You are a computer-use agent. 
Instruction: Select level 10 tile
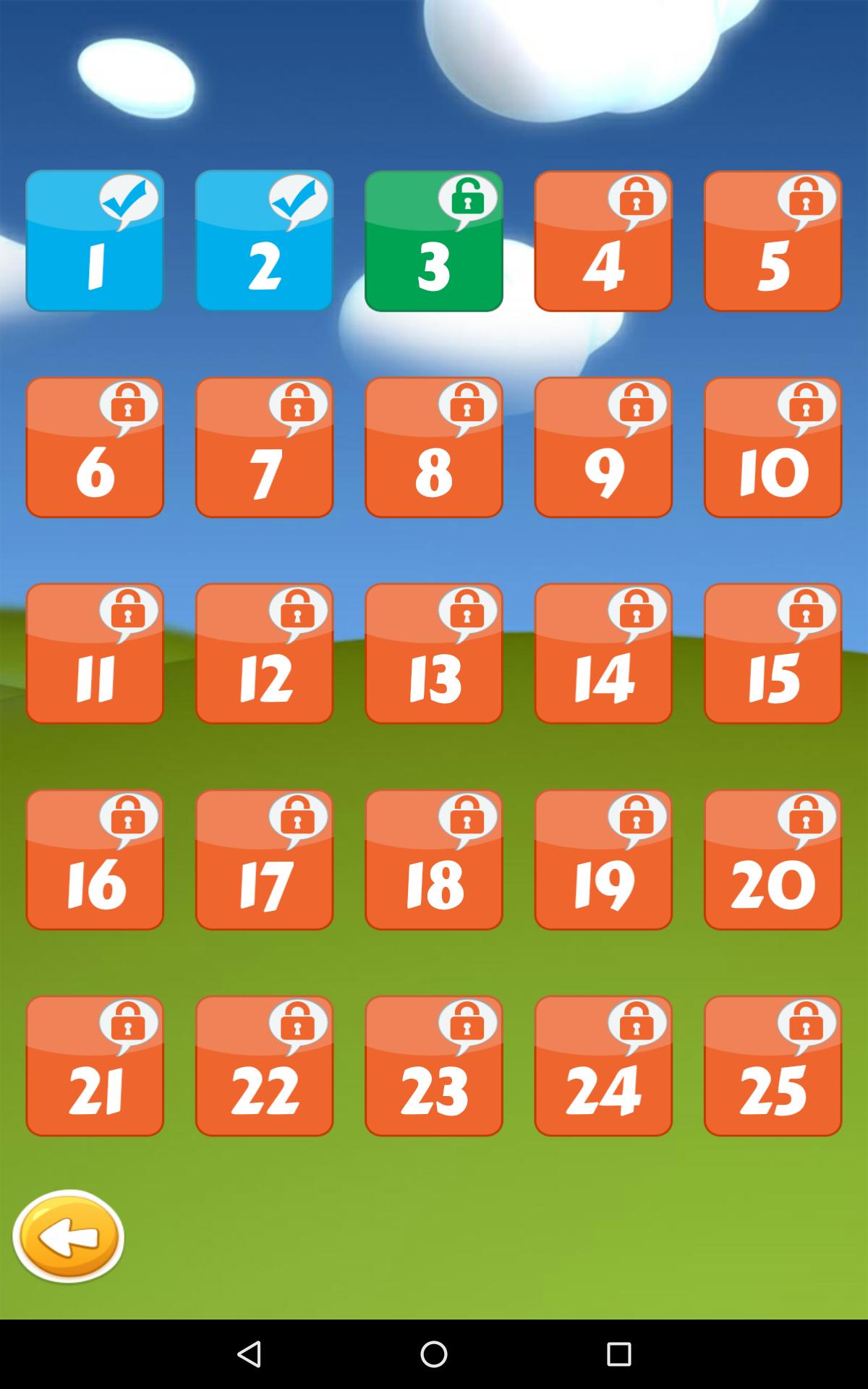(773, 447)
